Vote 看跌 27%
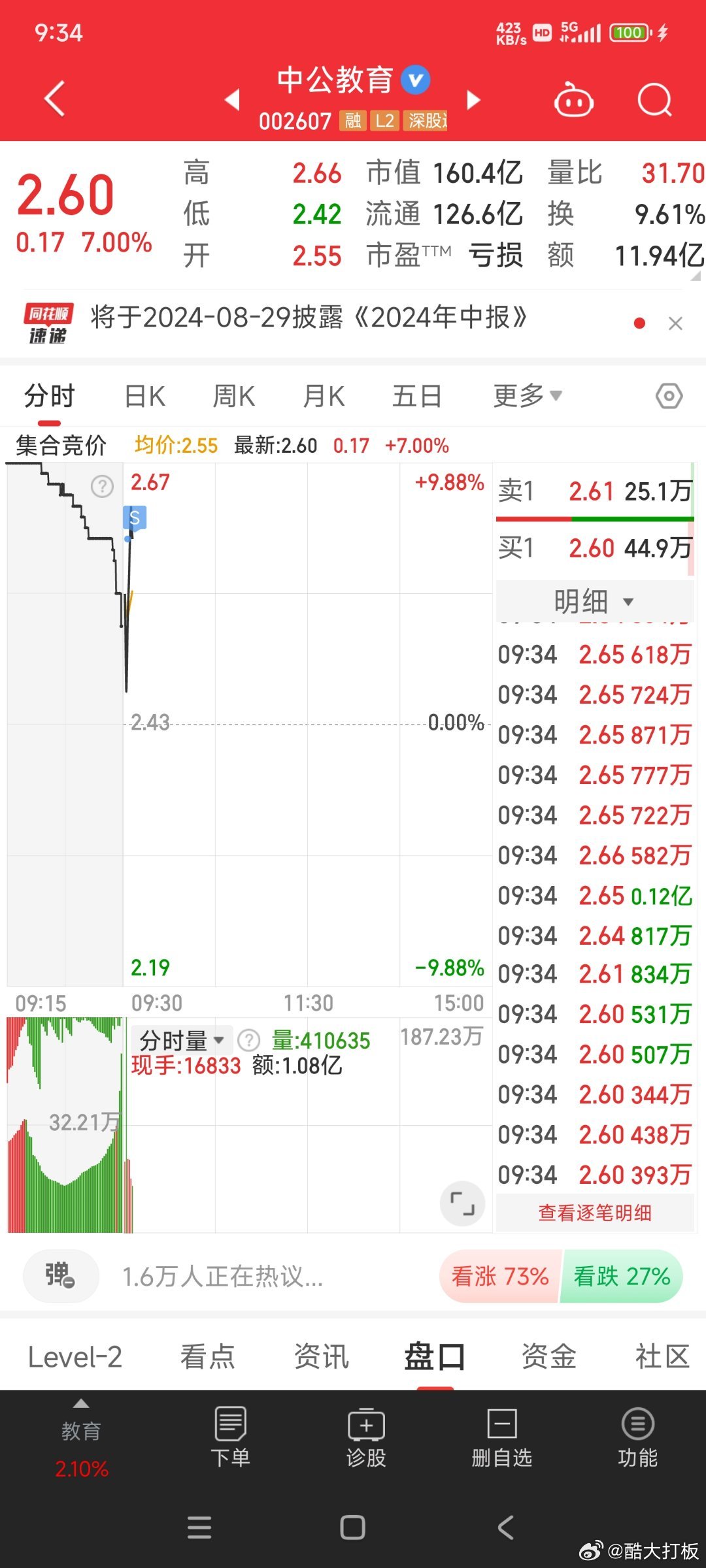 622,1276
